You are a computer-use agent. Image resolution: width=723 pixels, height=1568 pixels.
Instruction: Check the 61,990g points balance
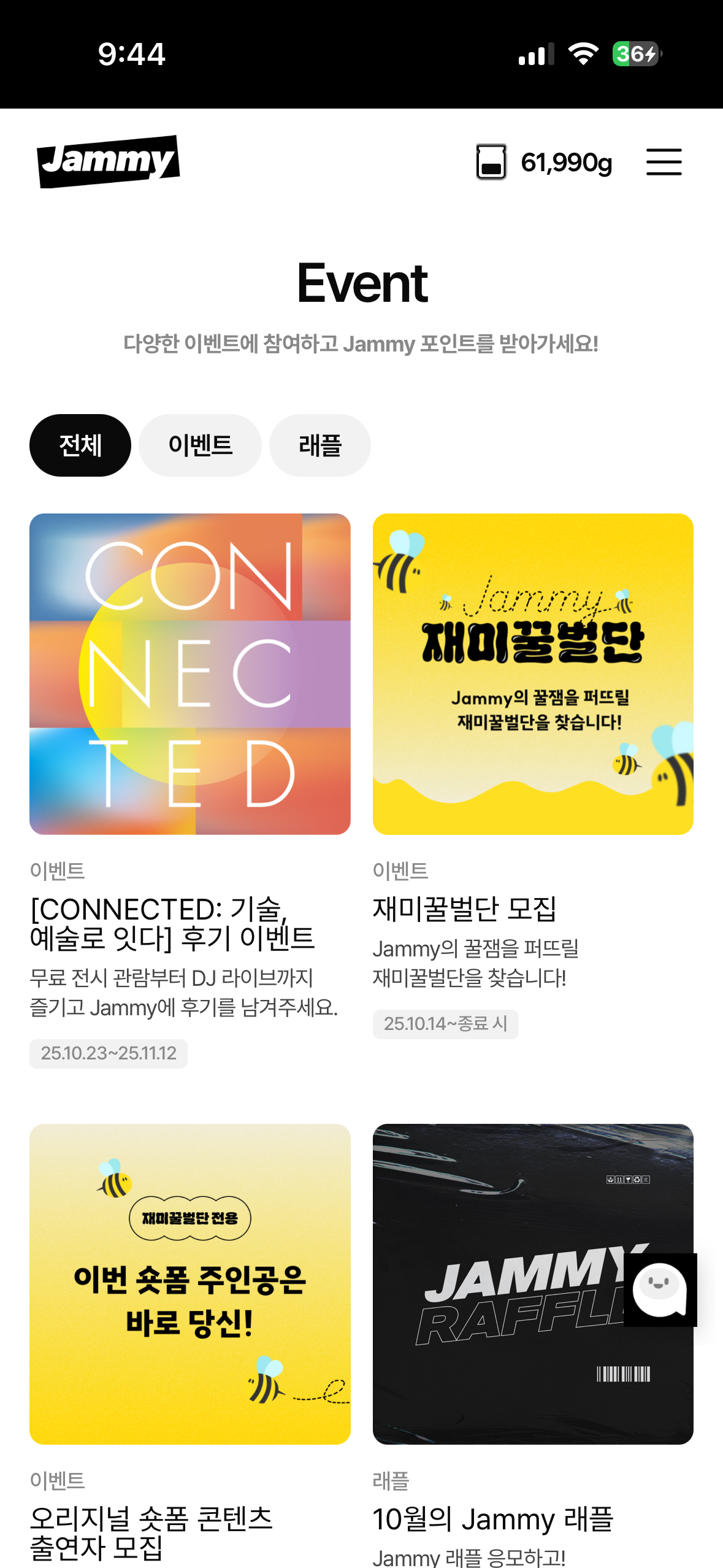point(566,162)
